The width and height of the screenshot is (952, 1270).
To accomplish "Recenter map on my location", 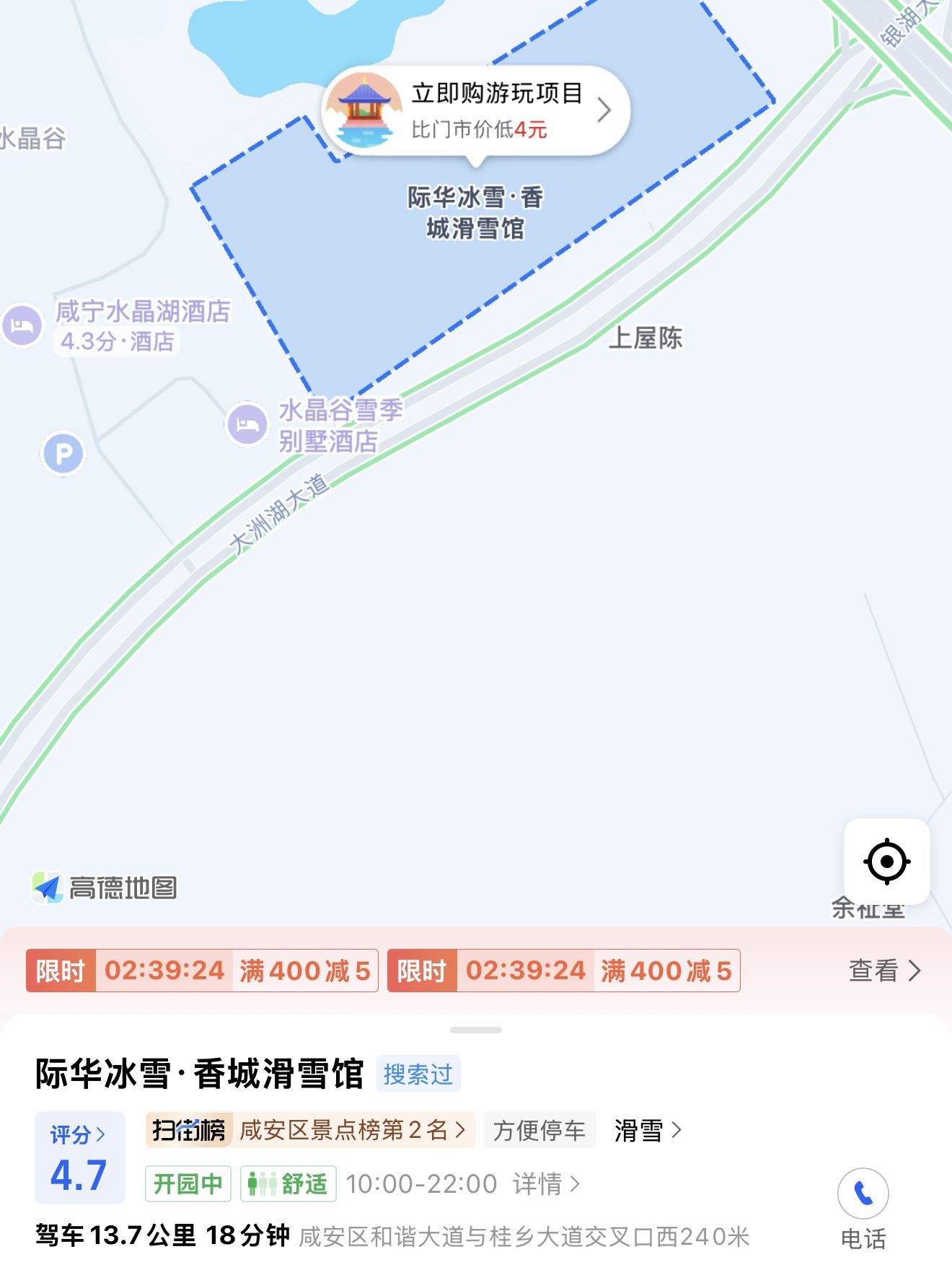I will 886,861.
